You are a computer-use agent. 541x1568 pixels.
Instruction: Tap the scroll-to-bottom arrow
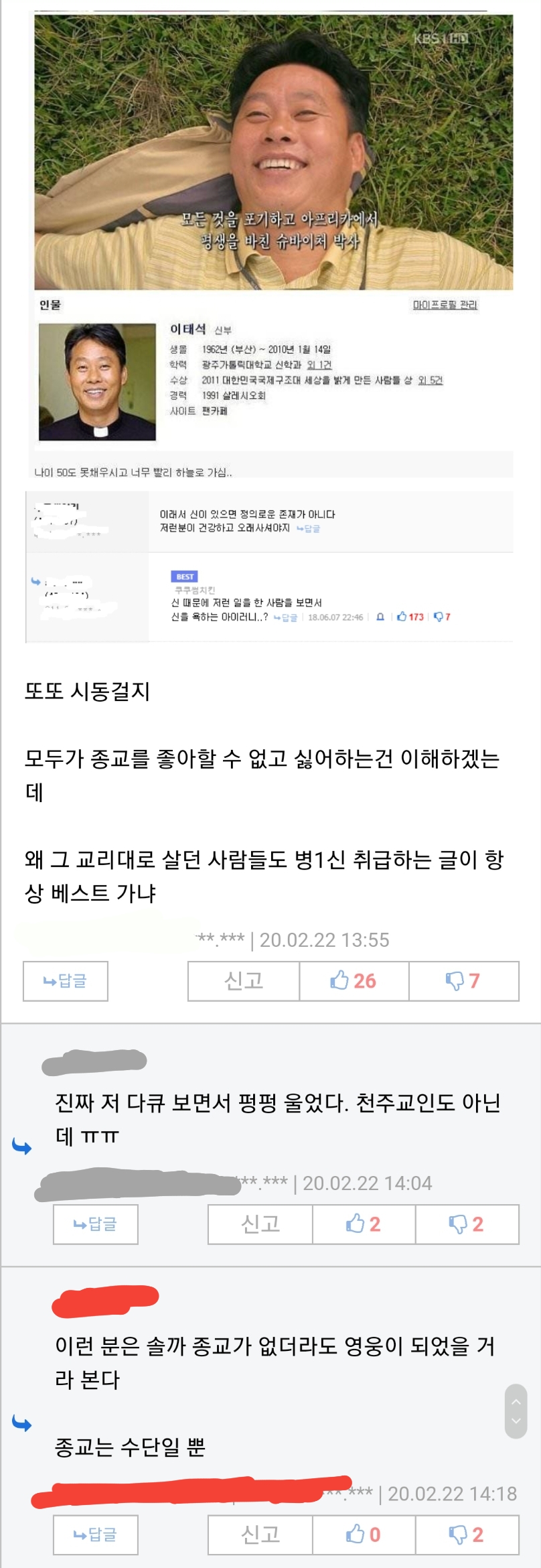click(x=516, y=1420)
